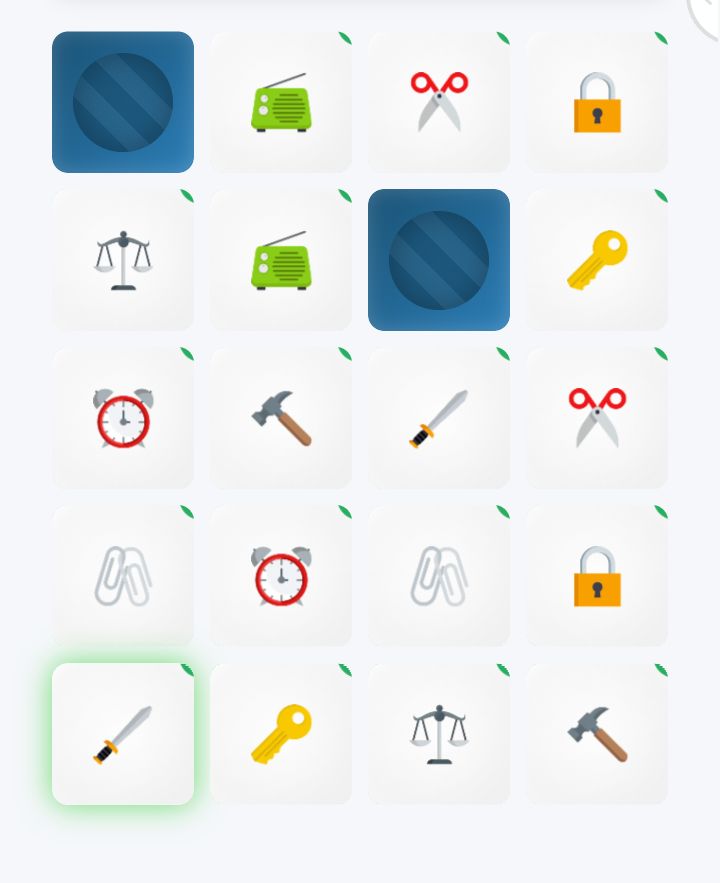Select the key card beside the glowing sword

coord(281,734)
